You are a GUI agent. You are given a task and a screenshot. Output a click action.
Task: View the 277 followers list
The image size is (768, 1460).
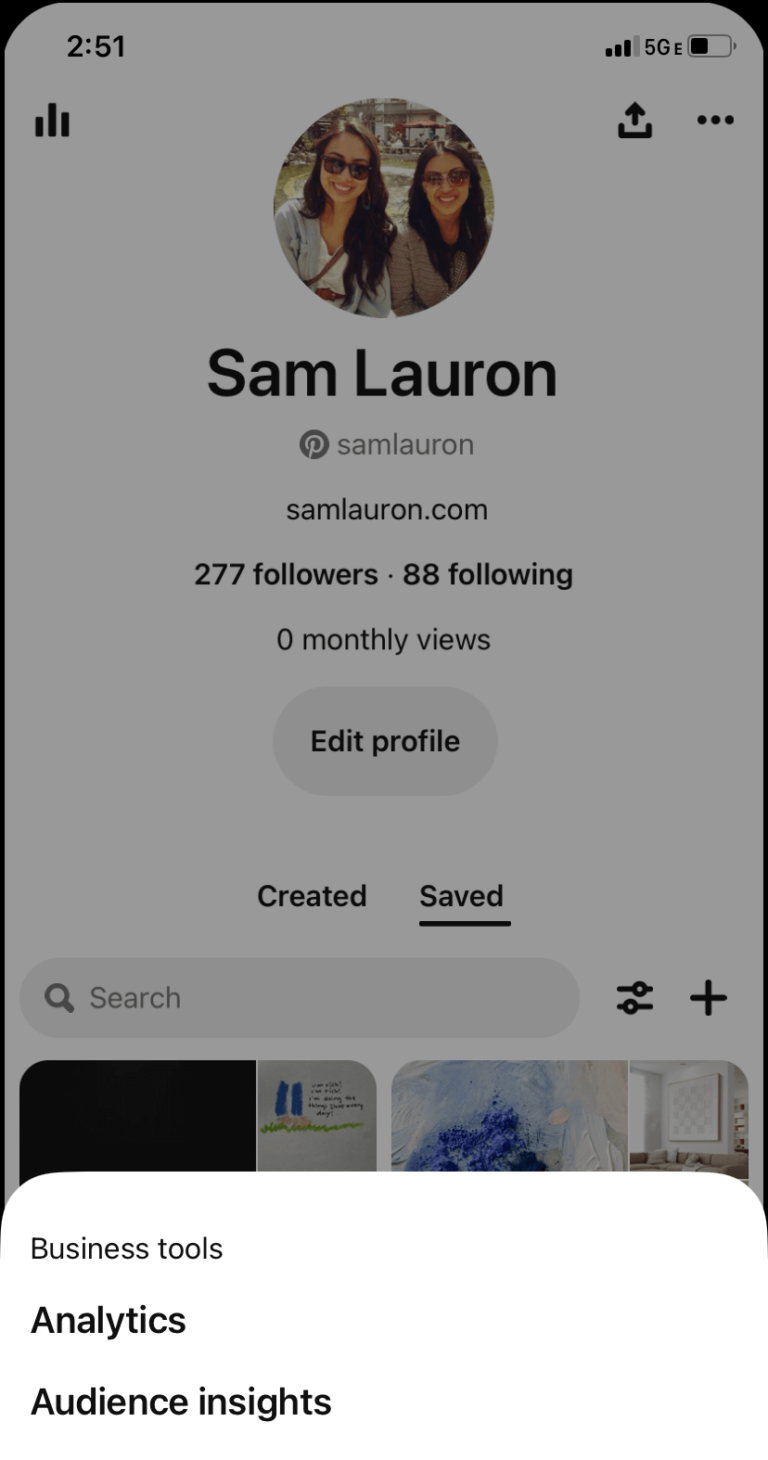click(285, 574)
